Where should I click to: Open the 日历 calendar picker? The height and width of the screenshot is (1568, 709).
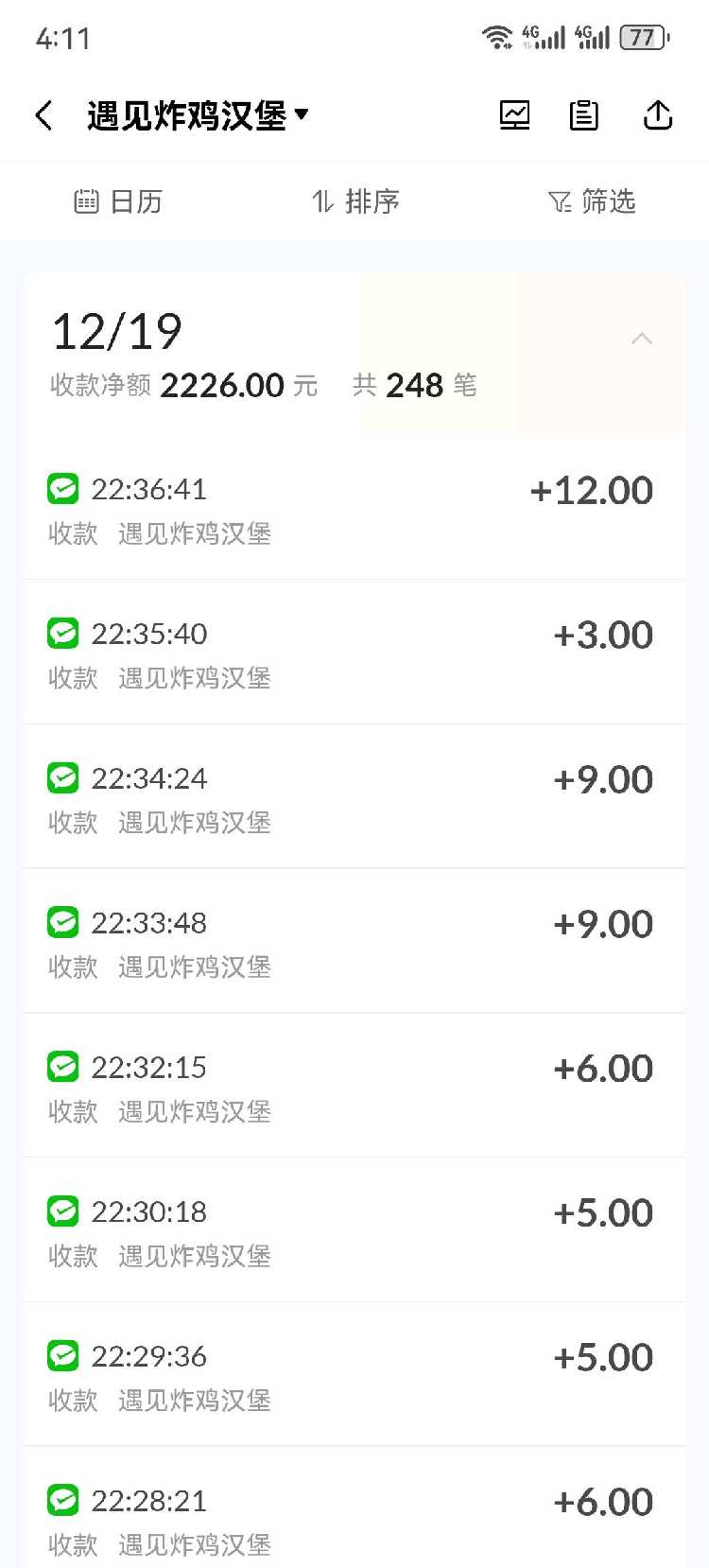pyautogui.click(x=118, y=201)
